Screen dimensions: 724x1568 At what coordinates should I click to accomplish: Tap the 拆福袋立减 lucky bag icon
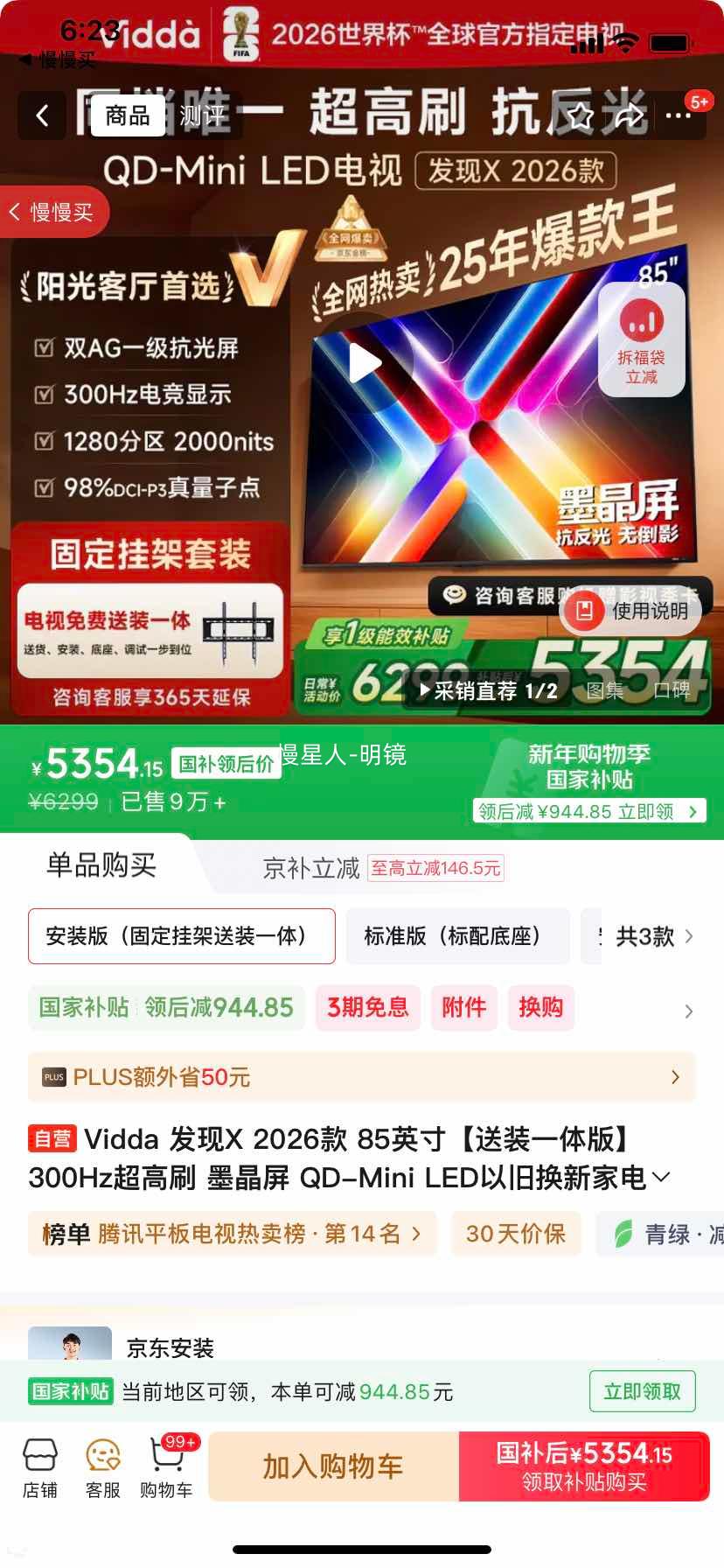[x=641, y=339]
